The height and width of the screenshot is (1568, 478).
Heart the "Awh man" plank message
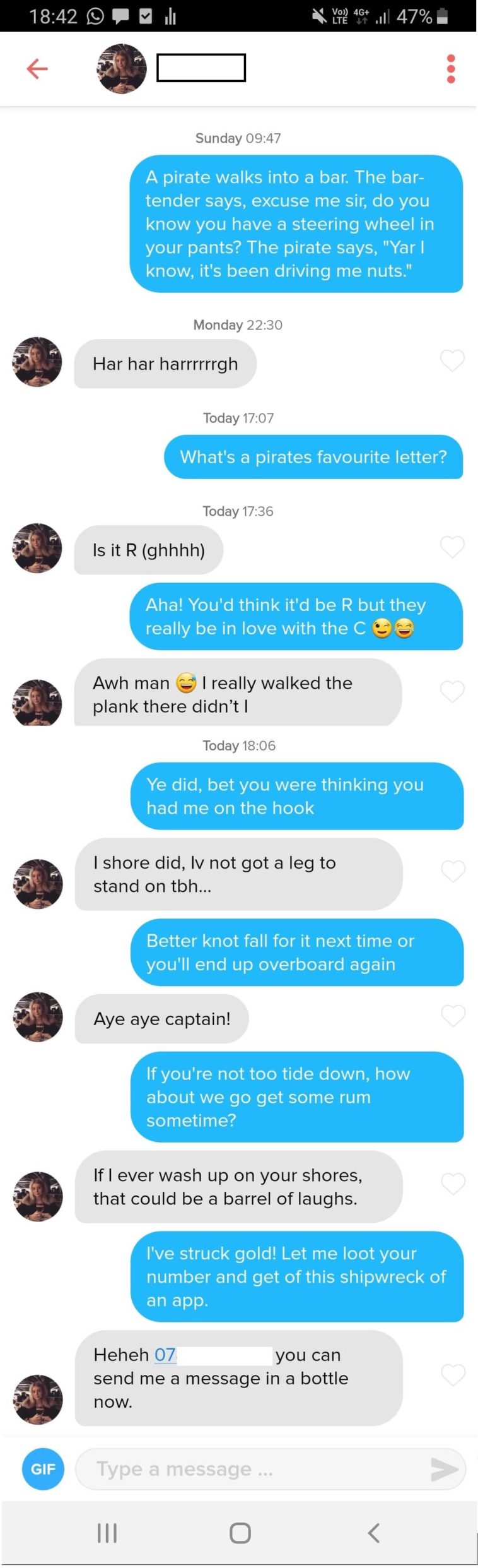tap(452, 691)
